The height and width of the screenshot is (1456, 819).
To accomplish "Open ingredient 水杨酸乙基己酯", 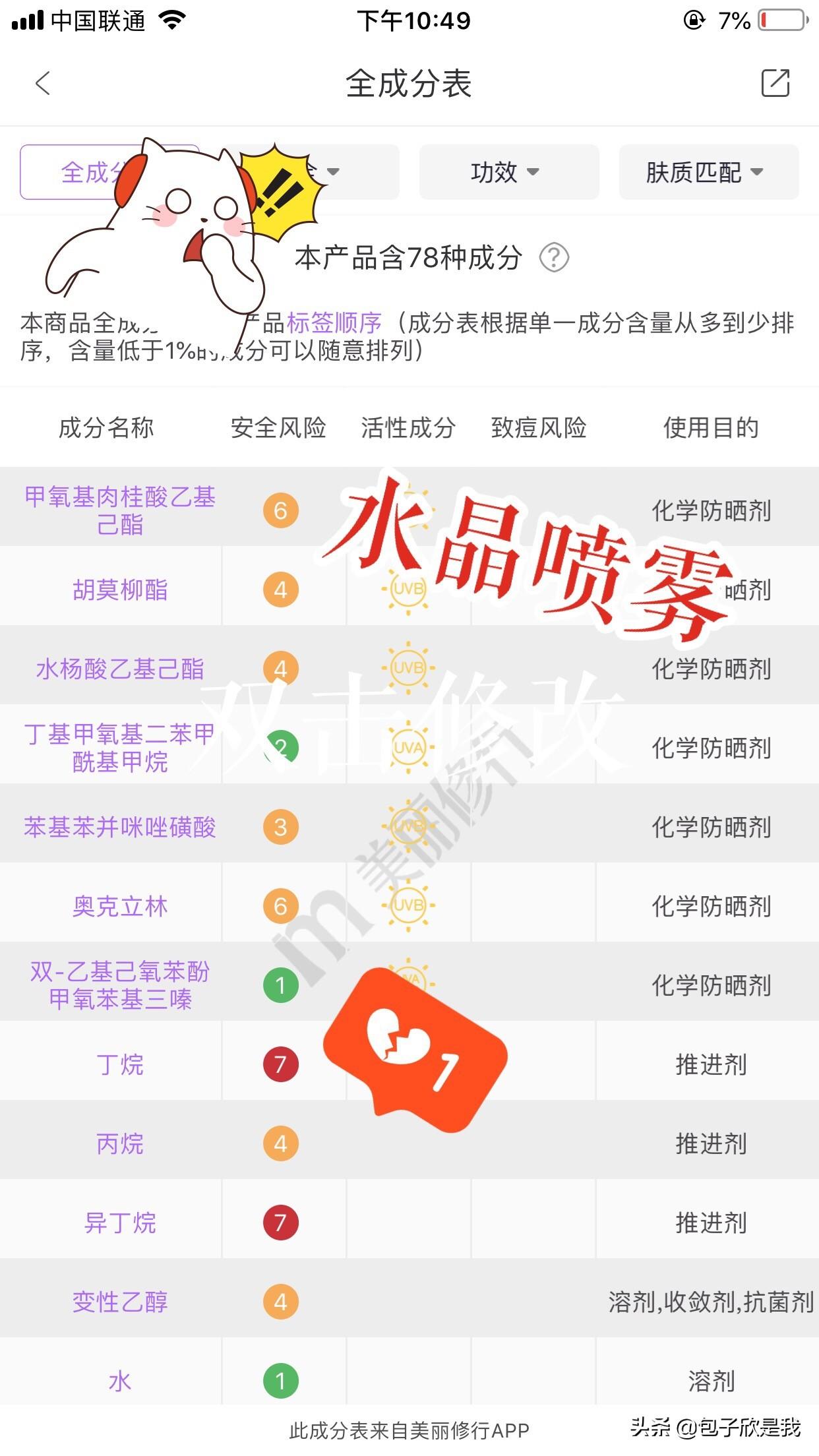I will 120,669.
